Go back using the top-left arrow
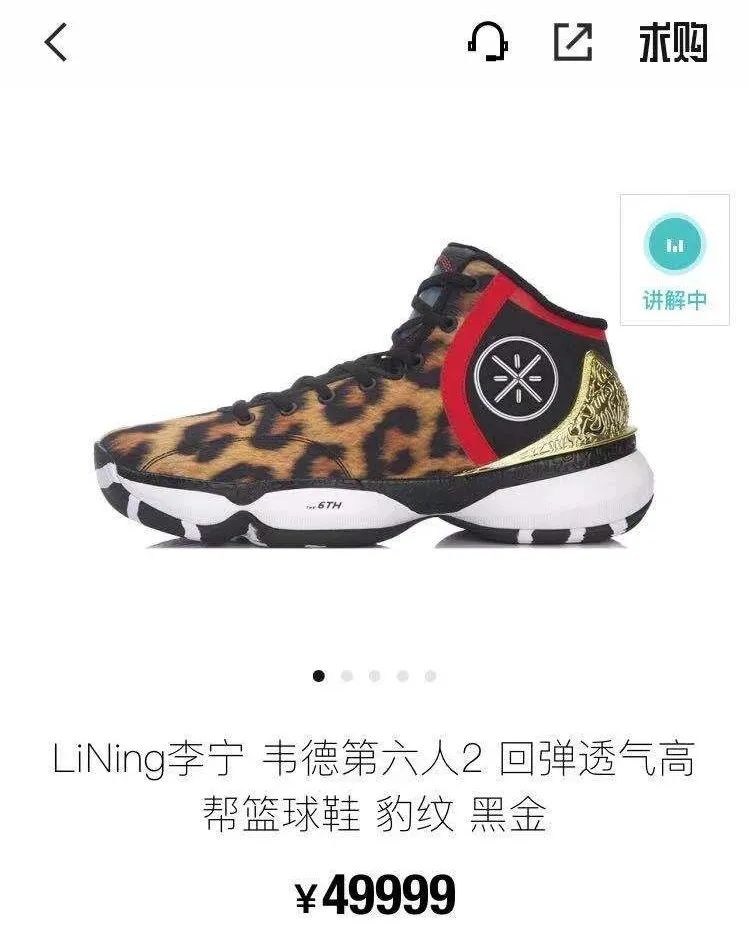This screenshot has height=943, width=750. pos(56,43)
